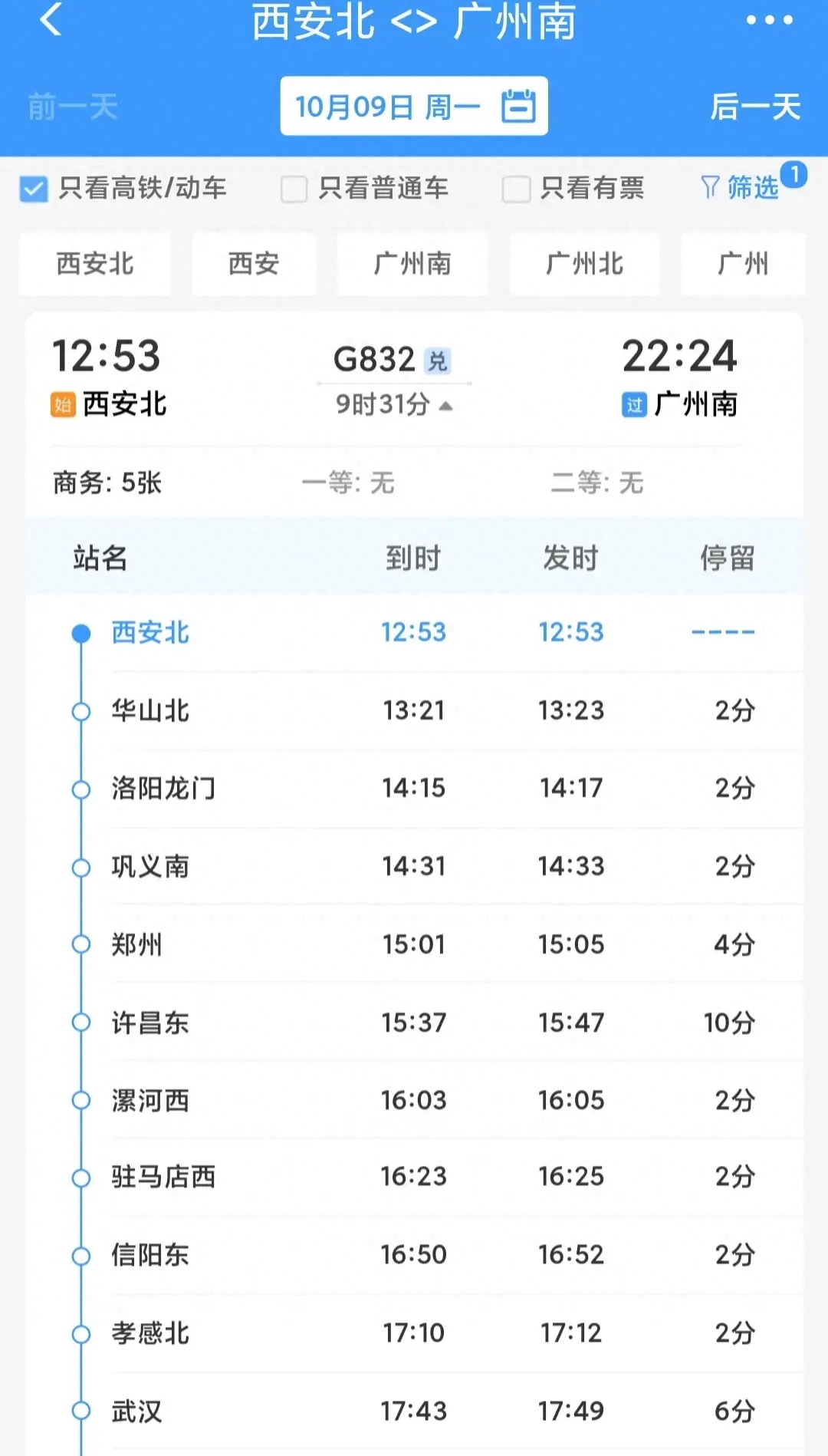Choose the 广州北 station chip
Screen dimensions: 828x1456
(584, 264)
